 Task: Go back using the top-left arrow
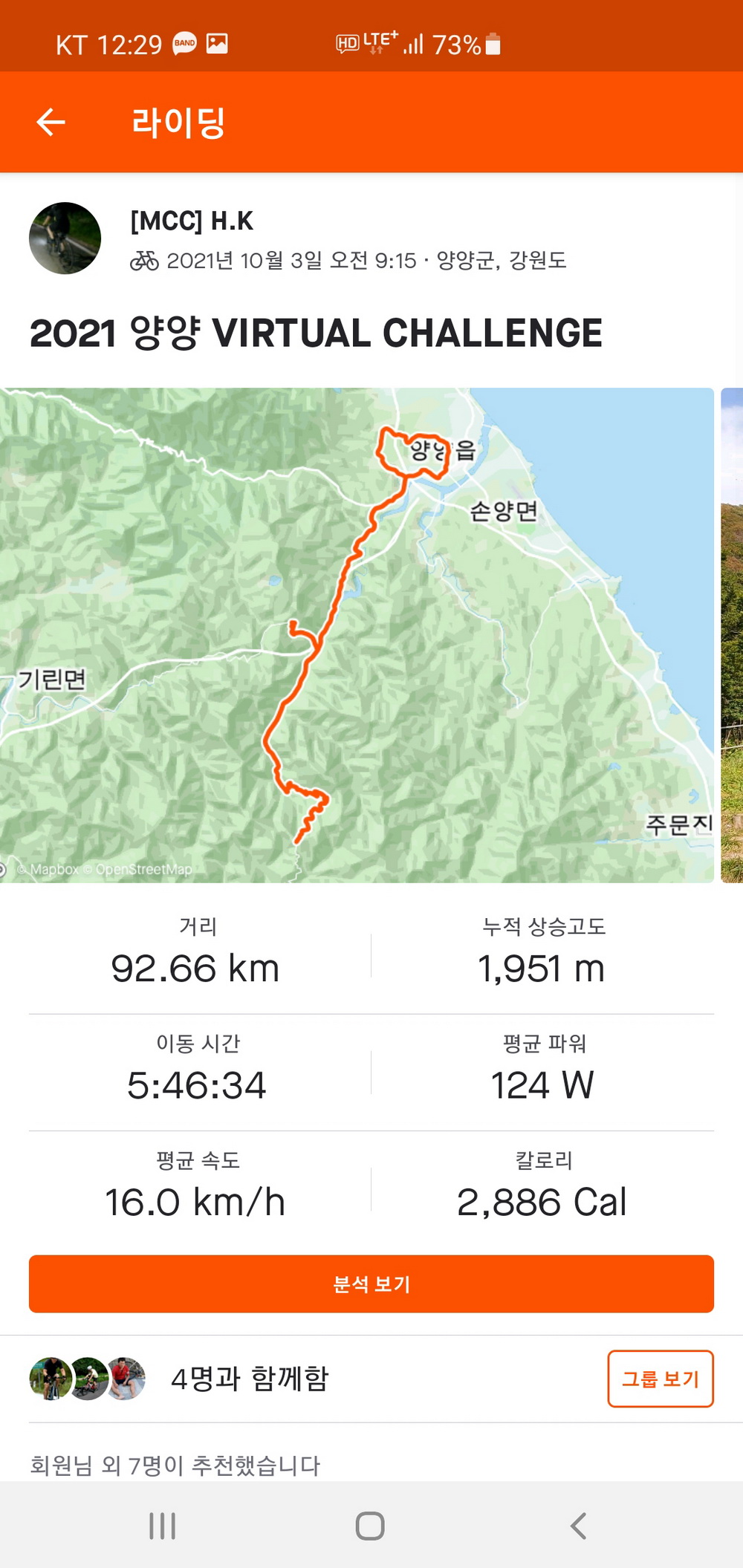(51, 122)
